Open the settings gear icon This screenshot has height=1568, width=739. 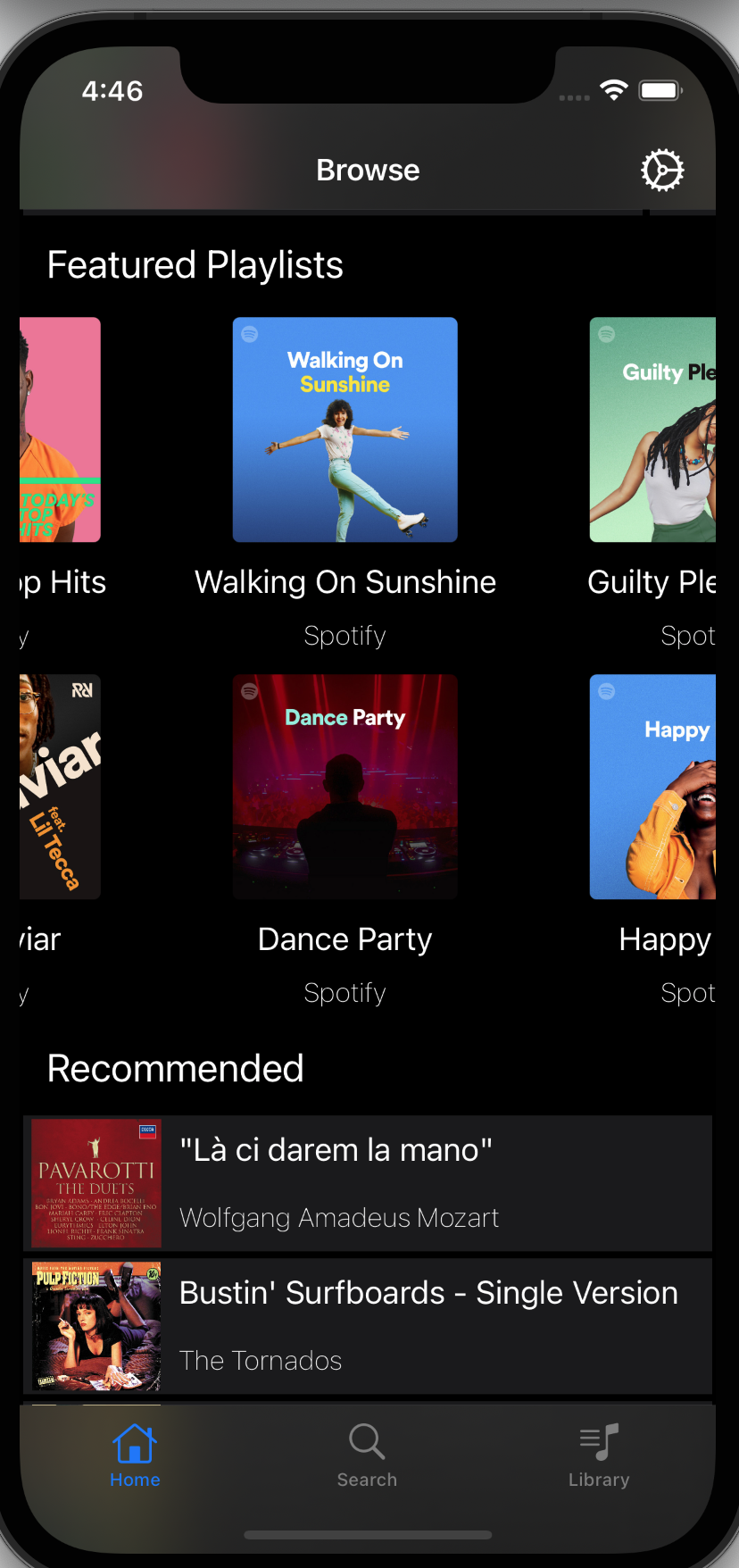tap(662, 170)
